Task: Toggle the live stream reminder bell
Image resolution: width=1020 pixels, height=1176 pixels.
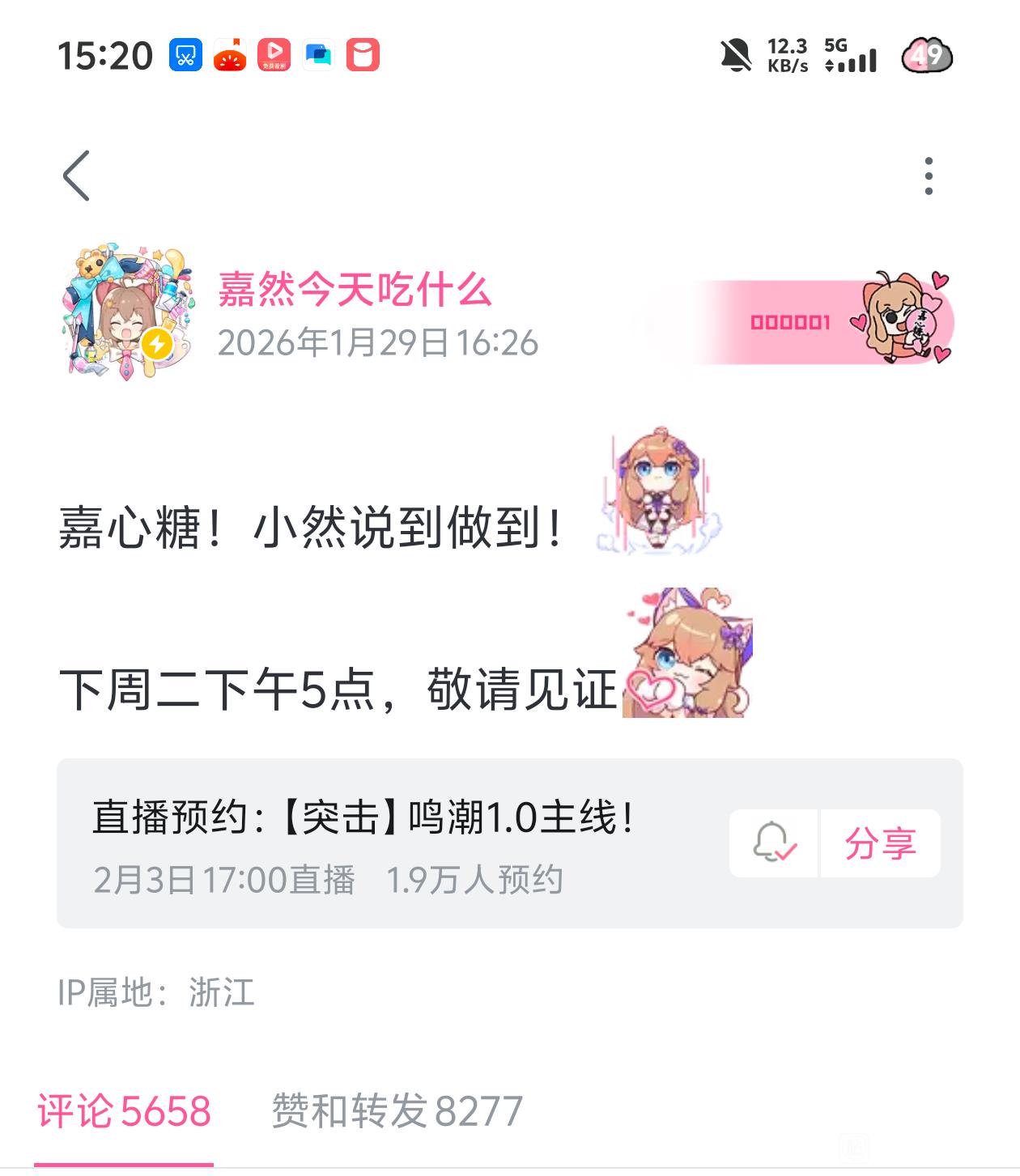Action: (x=774, y=843)
